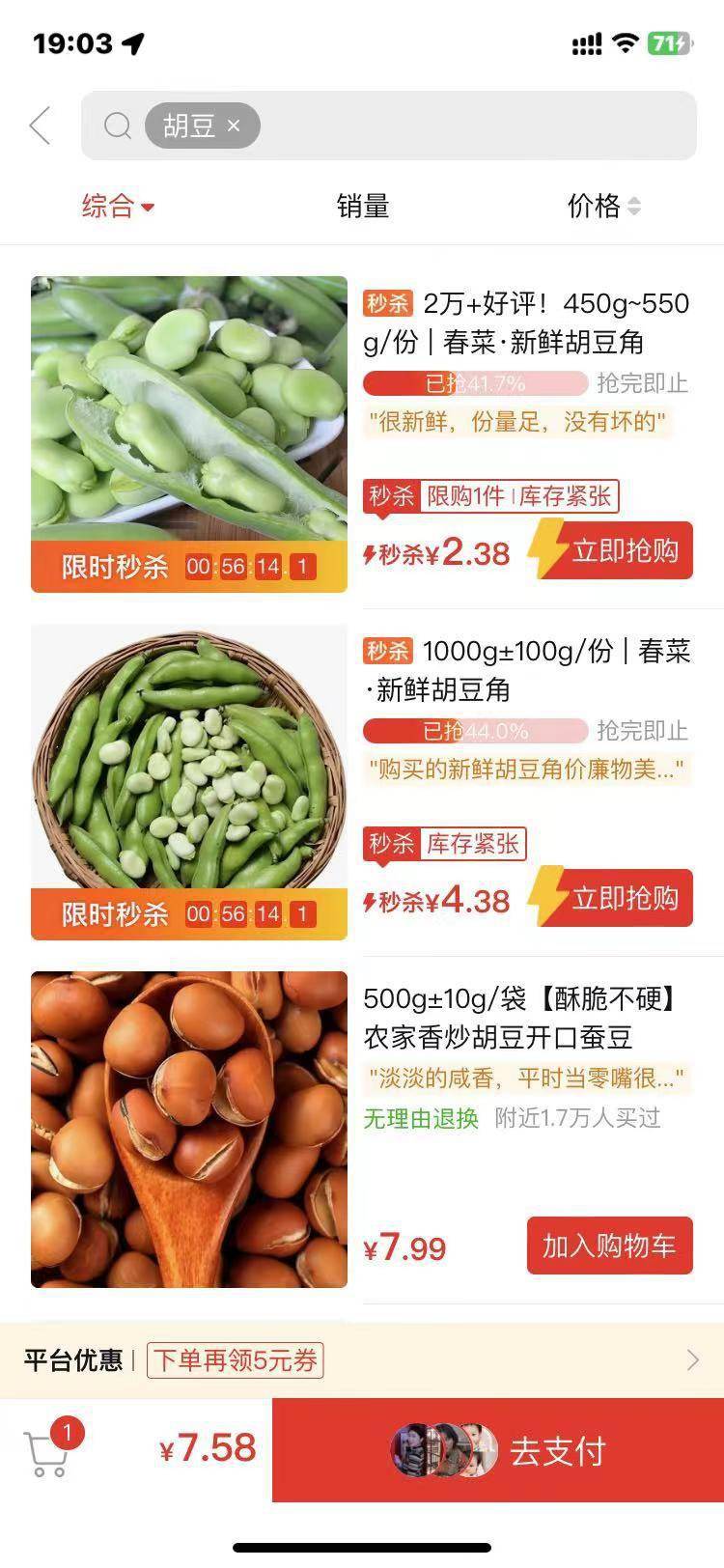724x1568 pixels.
Task: Add the ¥7.99 炒胡豆 to cart
Action: point(609,1246)
